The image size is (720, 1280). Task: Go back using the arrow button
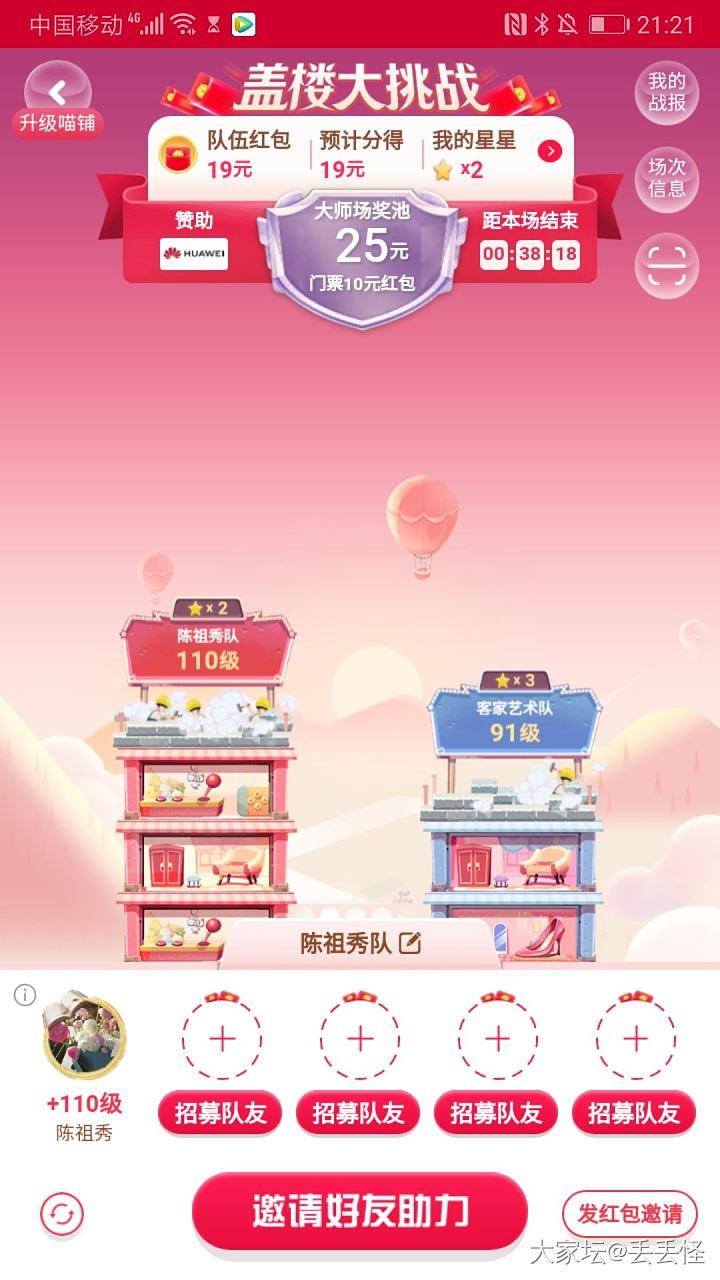tap(57, 92)
